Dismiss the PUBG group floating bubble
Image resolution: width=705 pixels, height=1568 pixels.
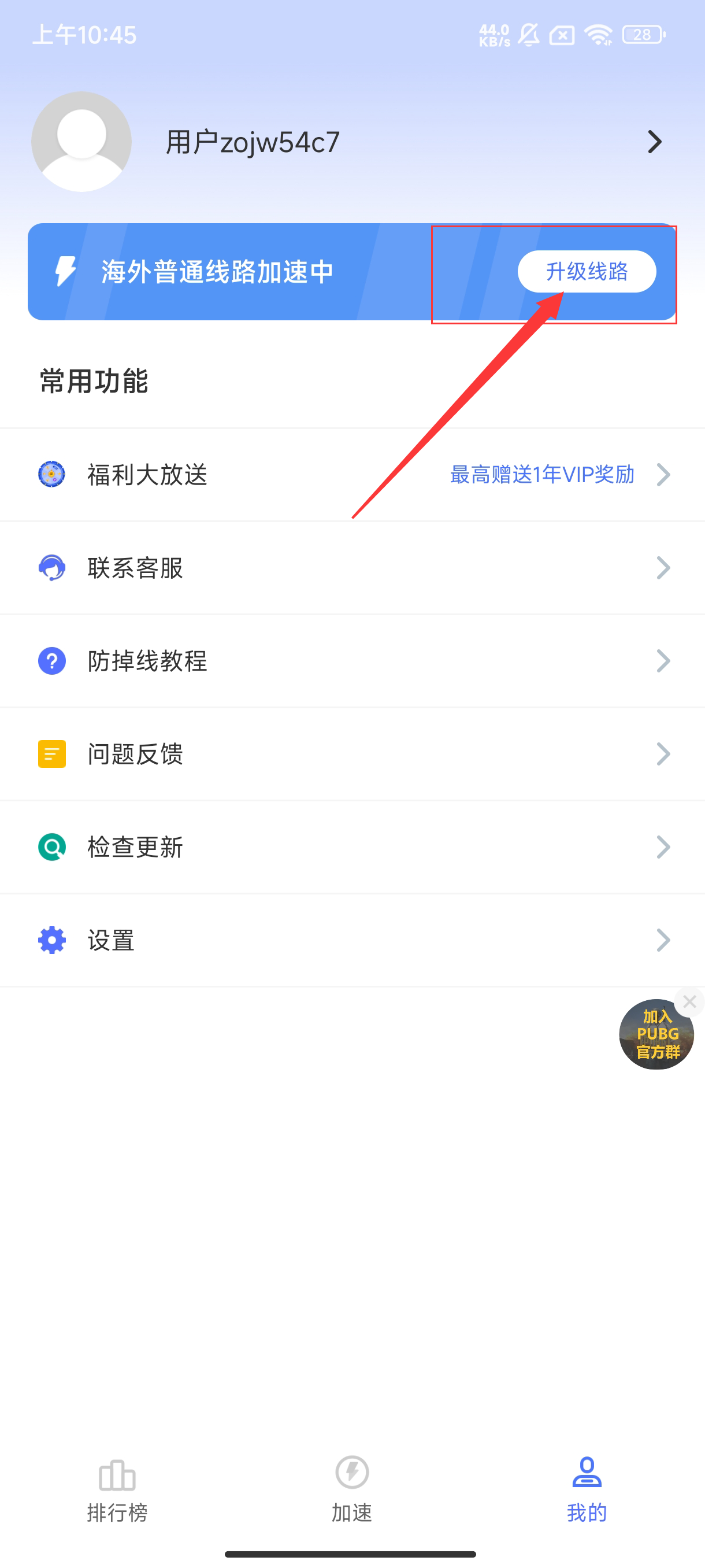click(x=689, y=1001)
